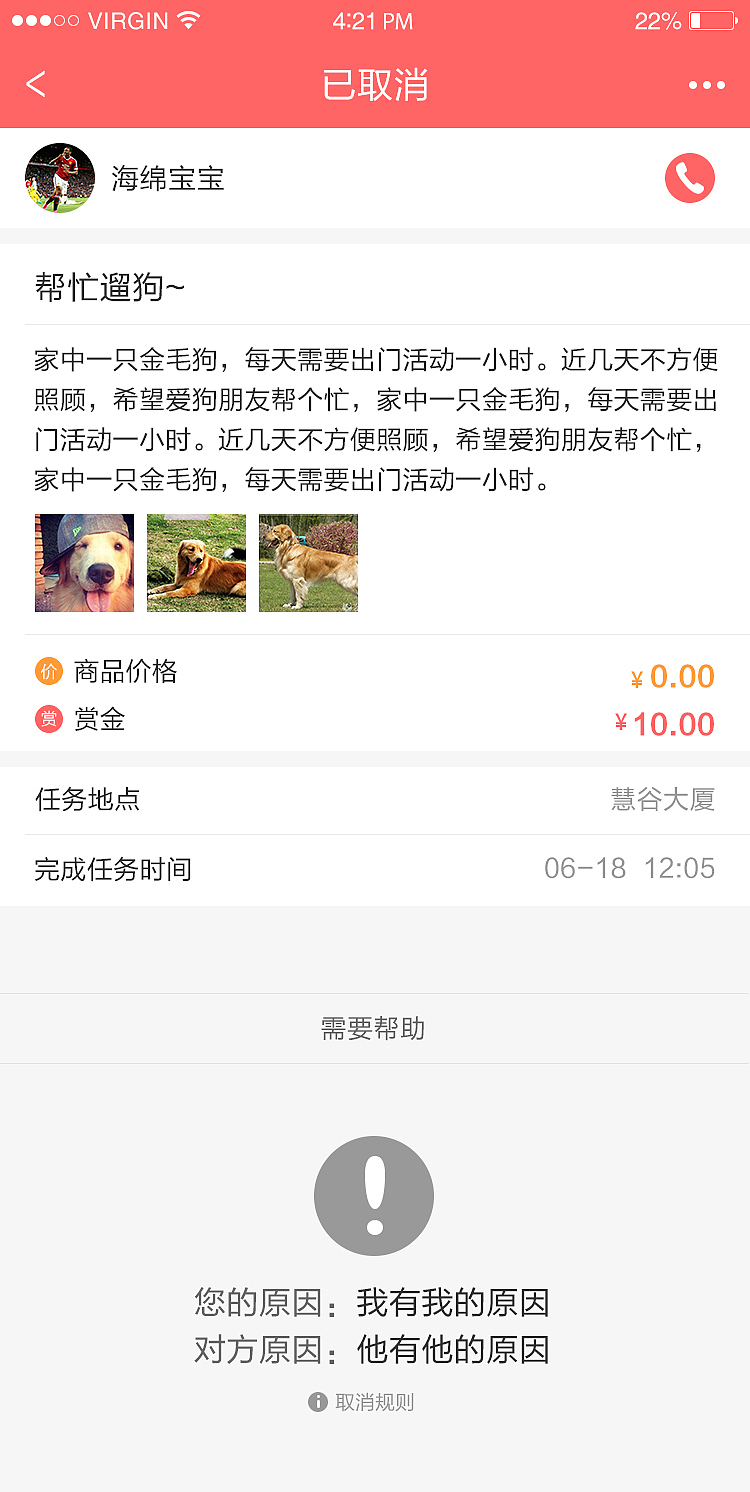Screen dimensions: 750x1492
Task: Tap the ¥10.00 reward amount
Action: pyautogui.click(x=664, y=721)
